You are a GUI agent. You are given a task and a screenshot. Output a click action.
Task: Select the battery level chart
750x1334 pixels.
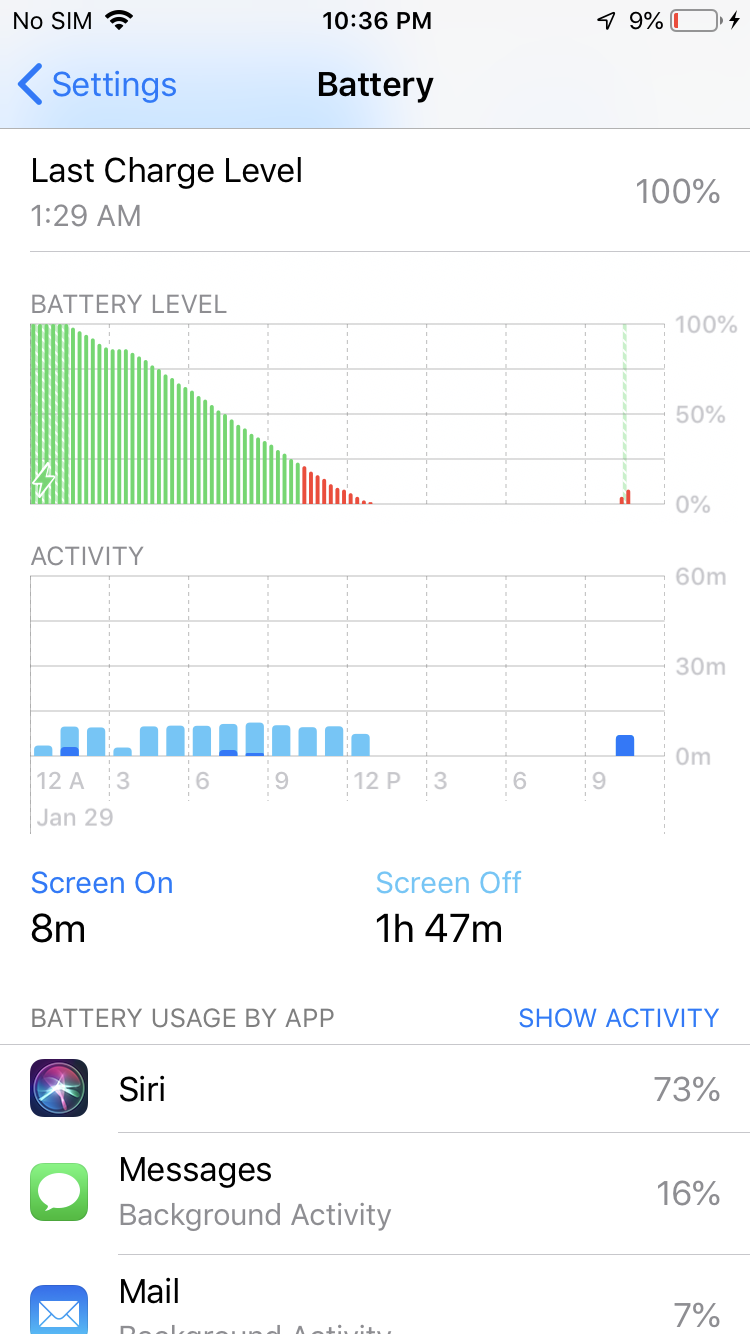[x=347, y=414]
